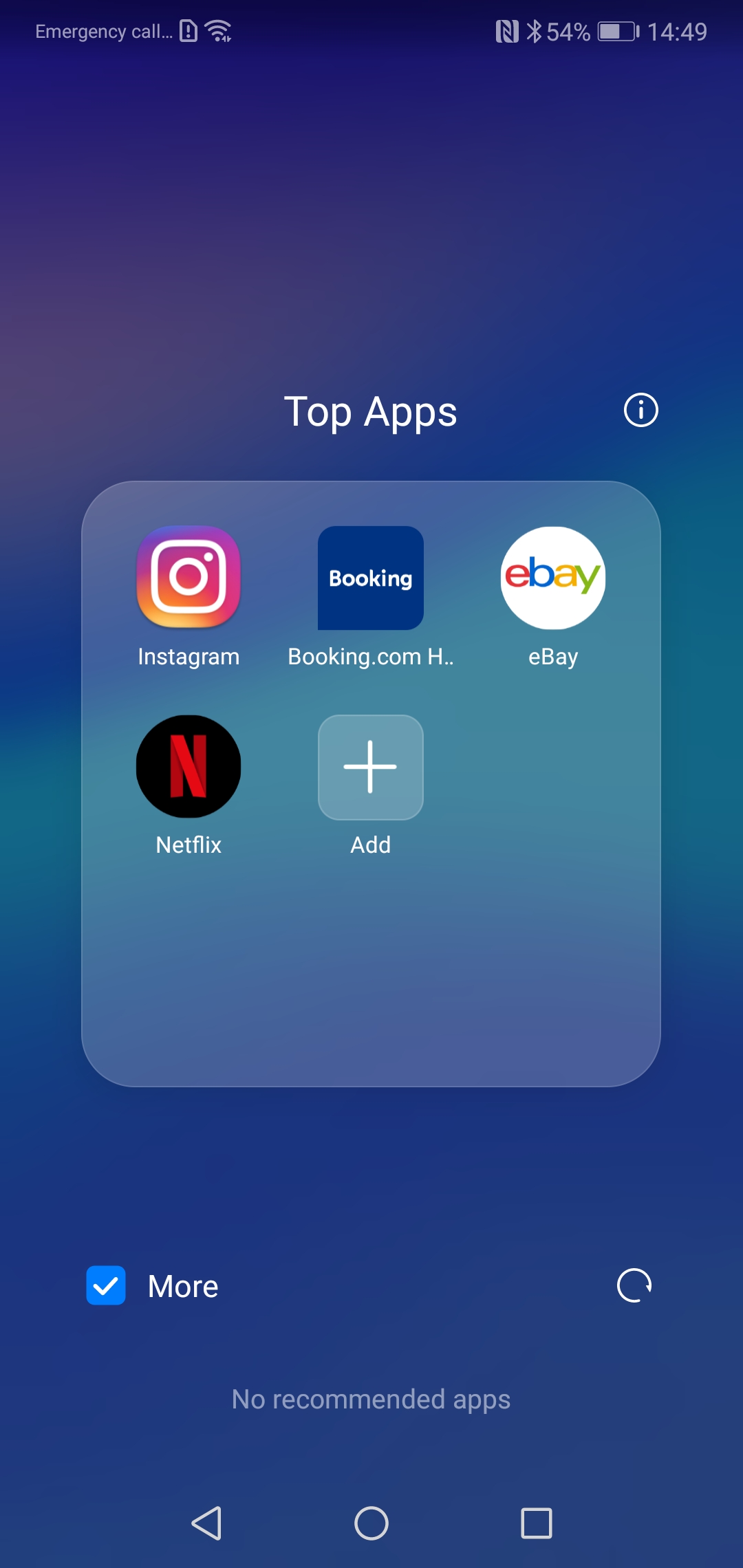Refresh the recommended apps
The height and width of the screenshot is (1568, 743).
click(634, 1285)
